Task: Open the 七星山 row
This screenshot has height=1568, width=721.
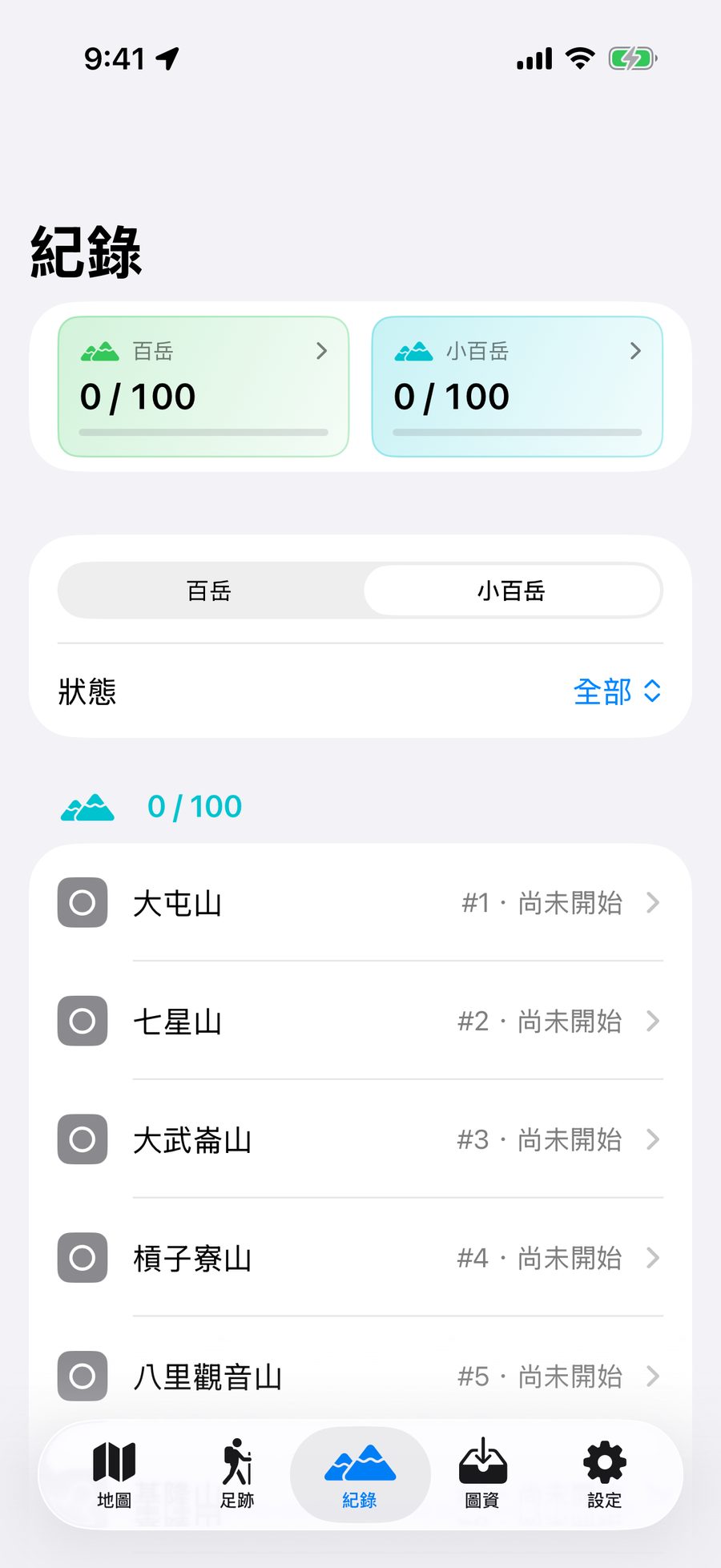Action: coord(360,1021)
